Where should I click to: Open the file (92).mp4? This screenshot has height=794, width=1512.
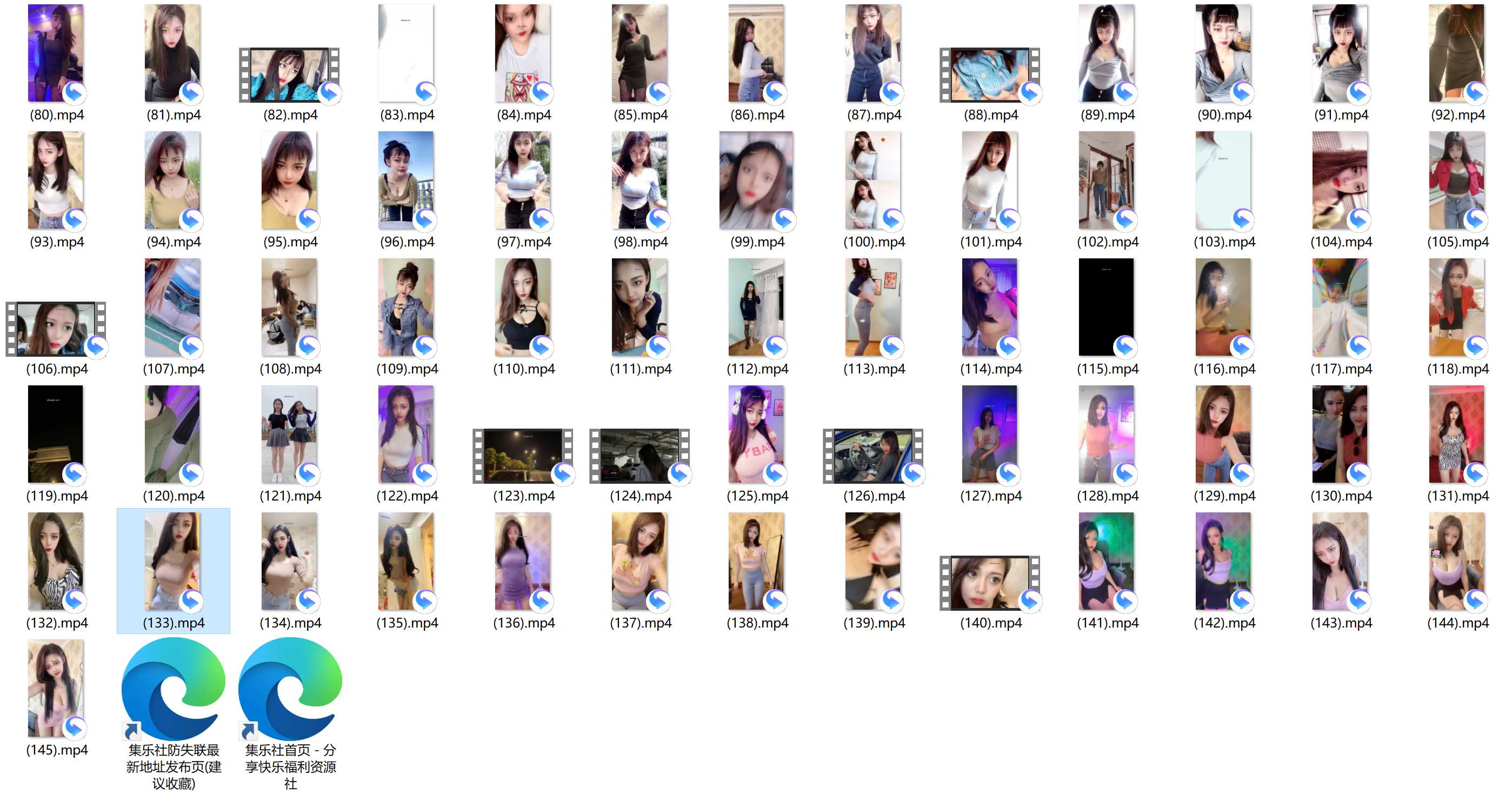click(x=1457, y=54)
